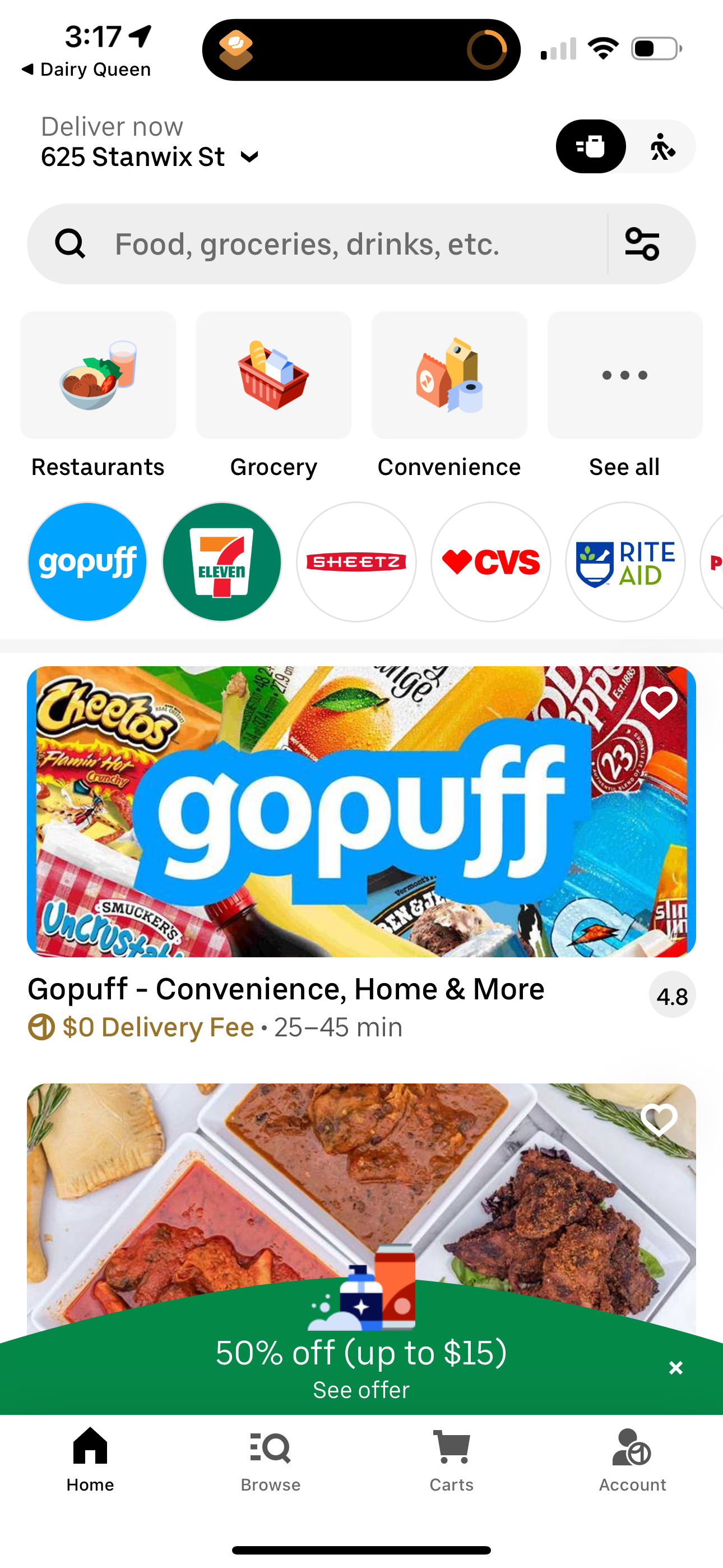Tap See offer on the green banner
This screenshot has width=723, height=1568.
click(361, 1390)
